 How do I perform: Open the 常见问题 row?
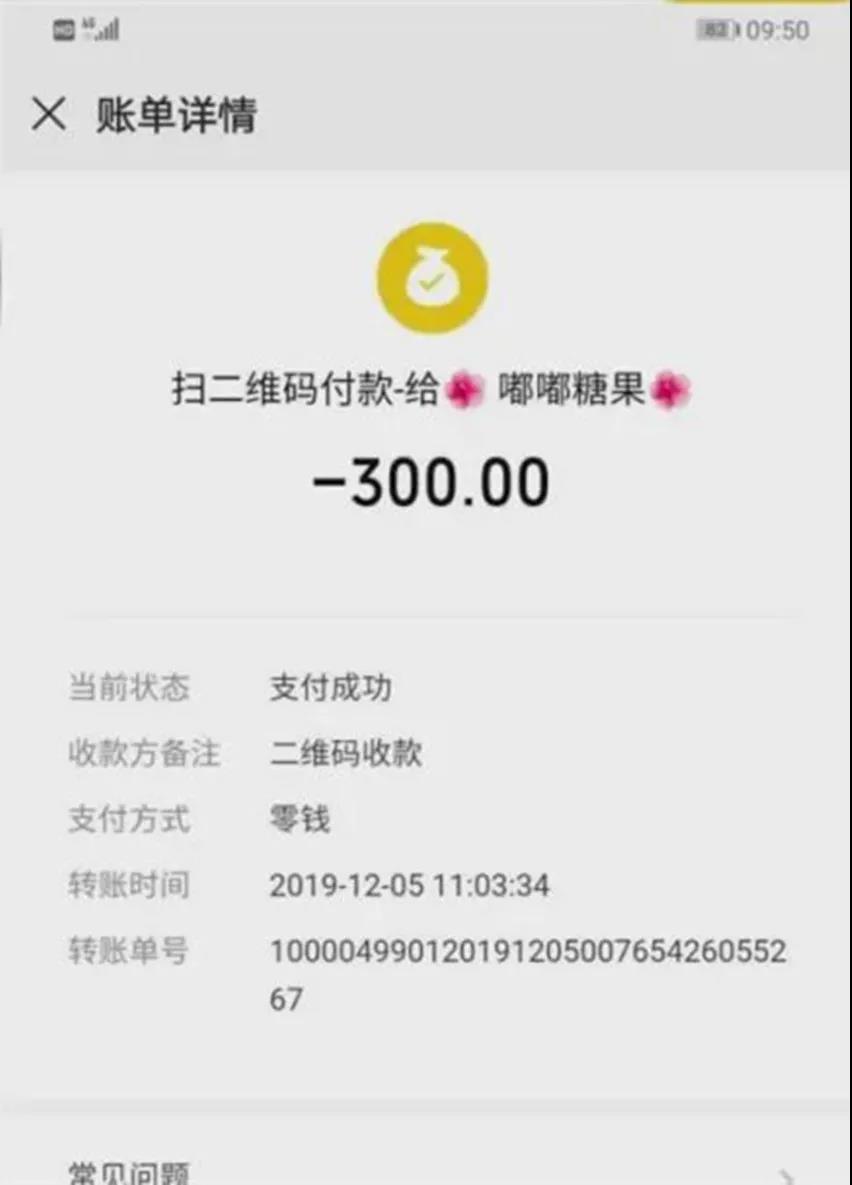pyautogui.click(x=426, y=1170)
